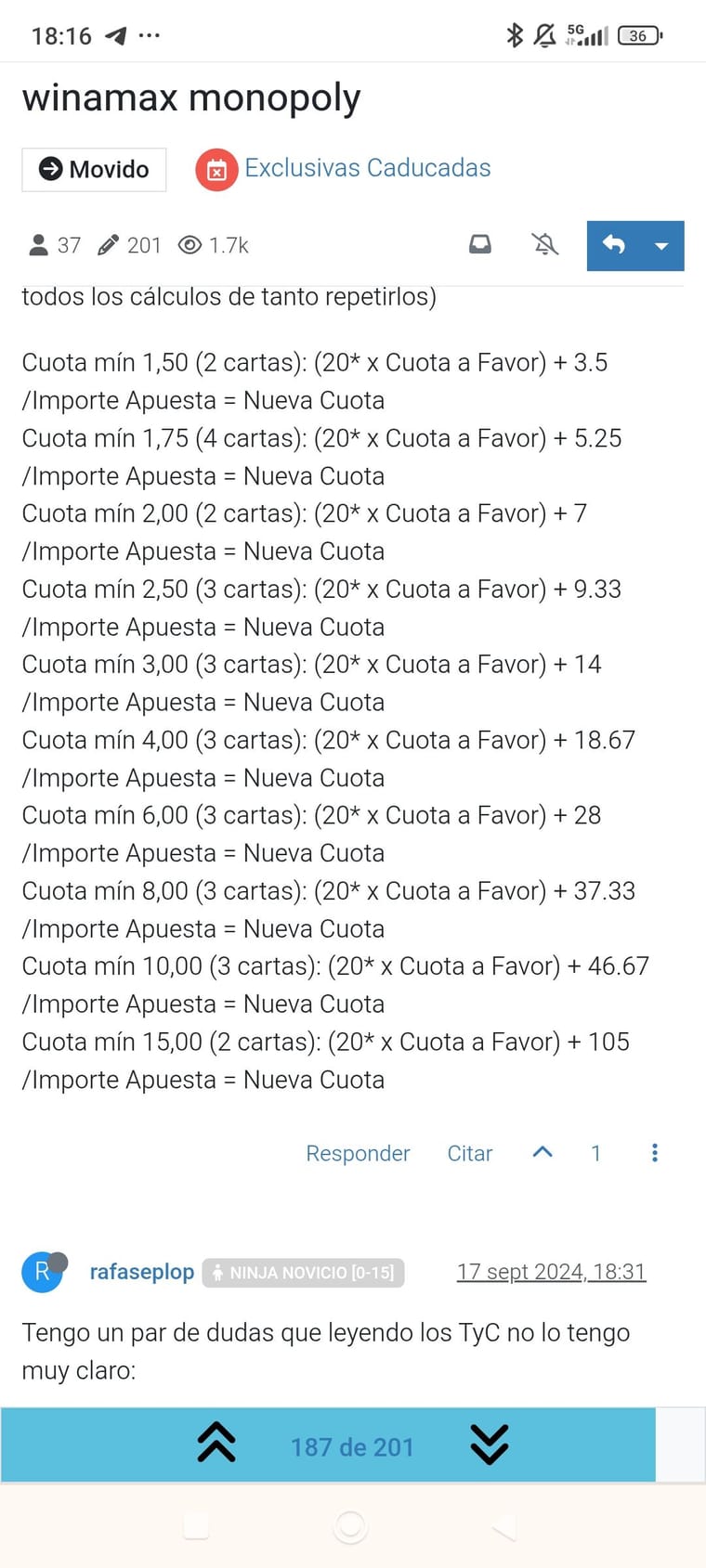Mark topic as unread via inbox icon
This screenshot has height=1568, width=706.
[480, 245]
